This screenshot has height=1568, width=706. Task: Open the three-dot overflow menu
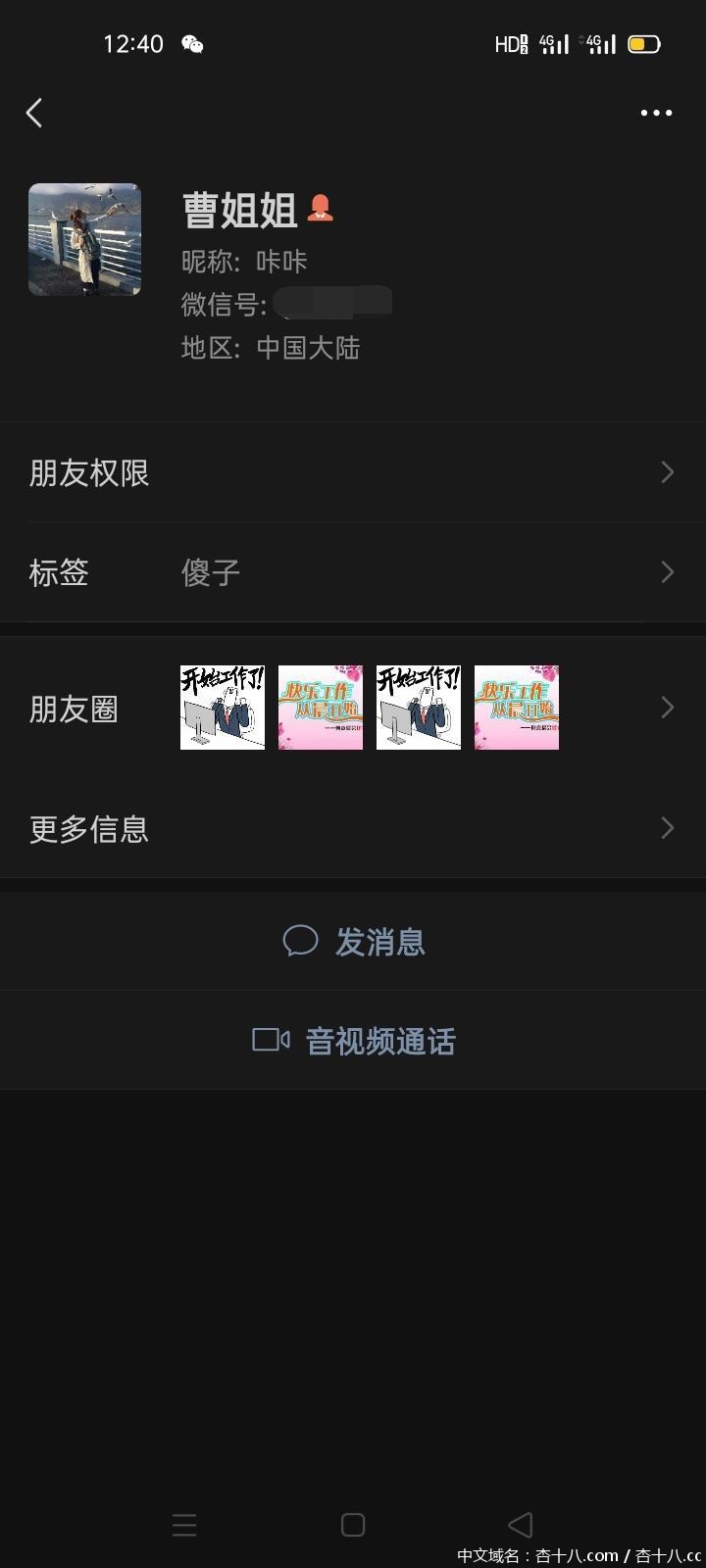656,113
